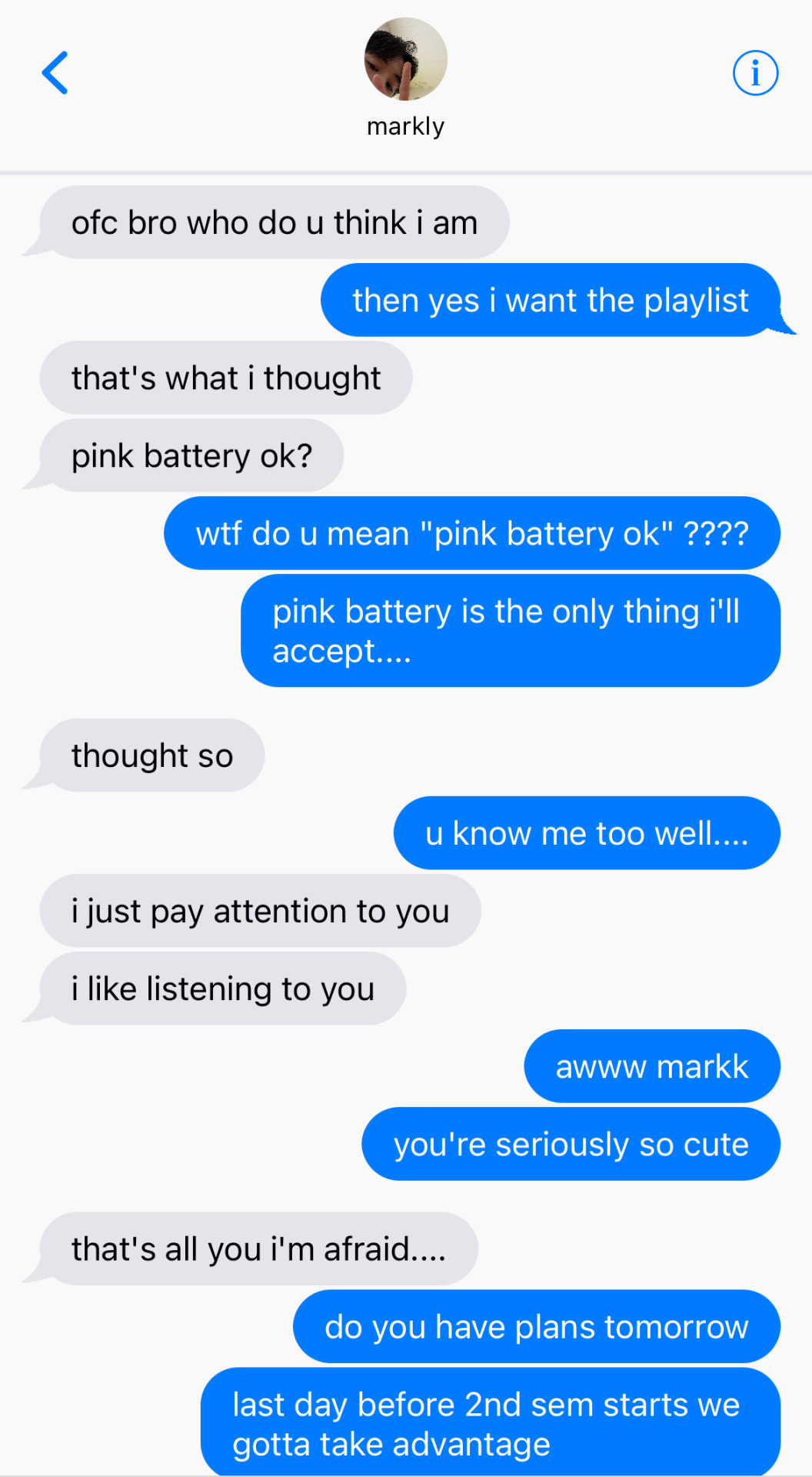812x1477 pixels.
Task: Open markly's contact profile picture
Action: coord(405,59)
